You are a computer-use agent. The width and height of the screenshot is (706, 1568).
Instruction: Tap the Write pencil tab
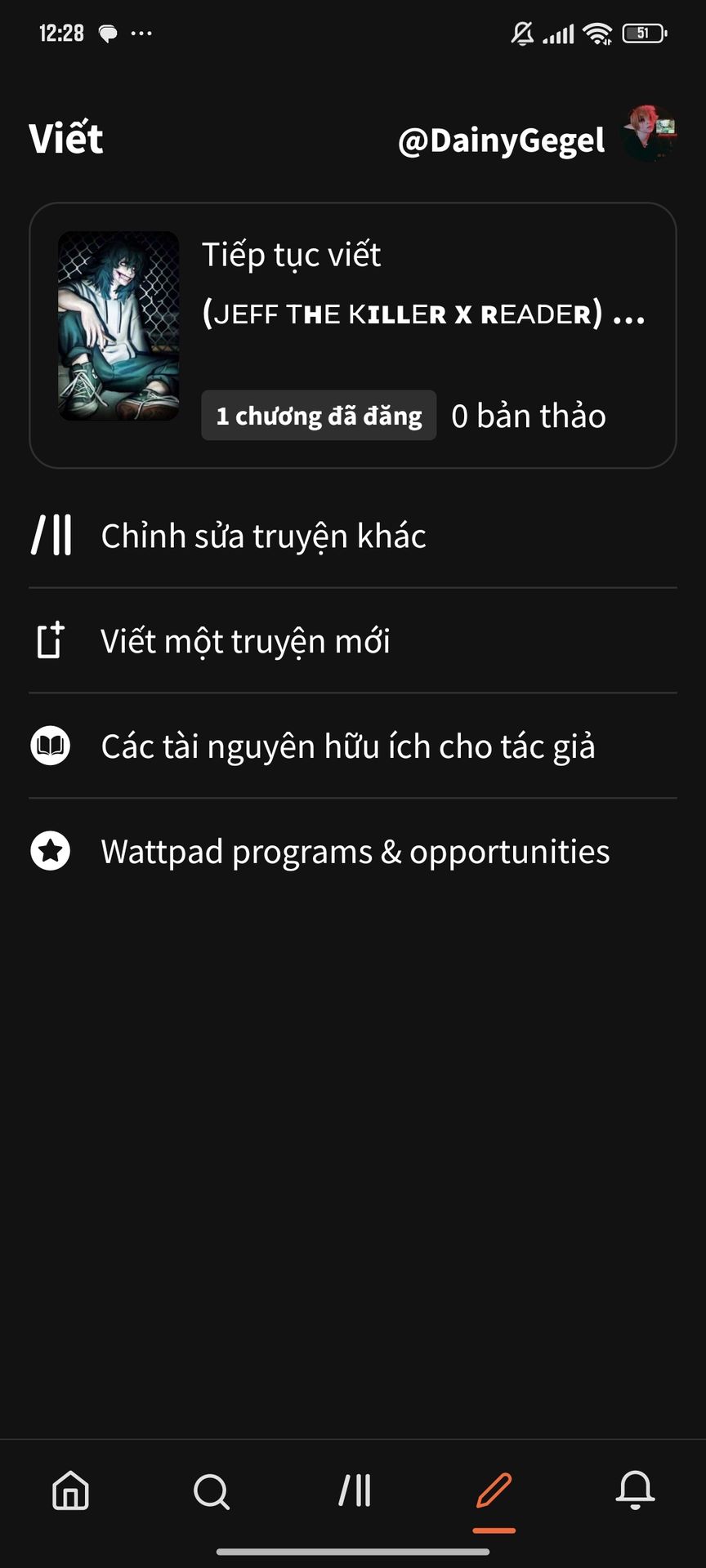click(494, 1490)
